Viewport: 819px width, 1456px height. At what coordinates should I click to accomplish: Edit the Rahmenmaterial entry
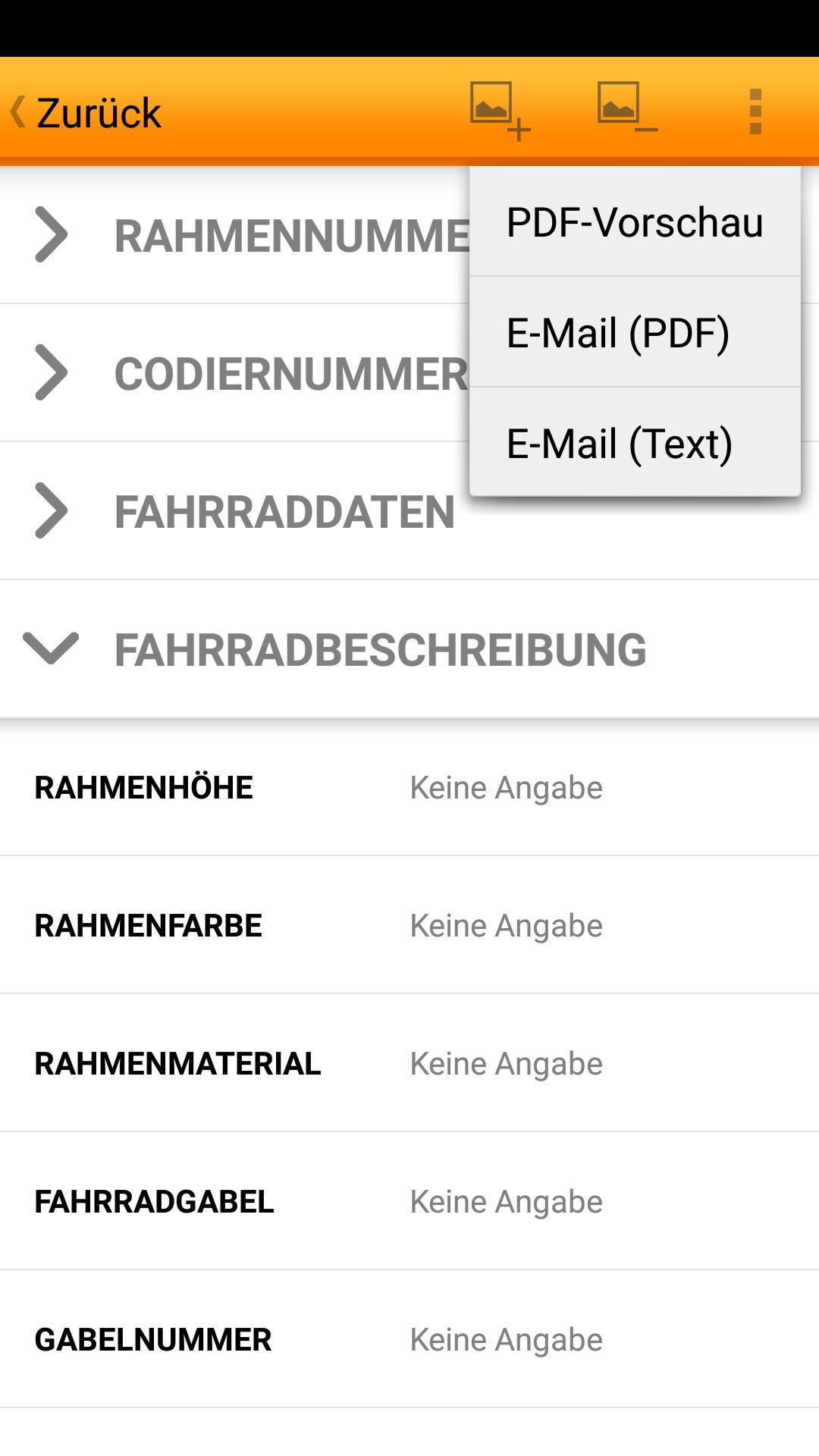409,1064
